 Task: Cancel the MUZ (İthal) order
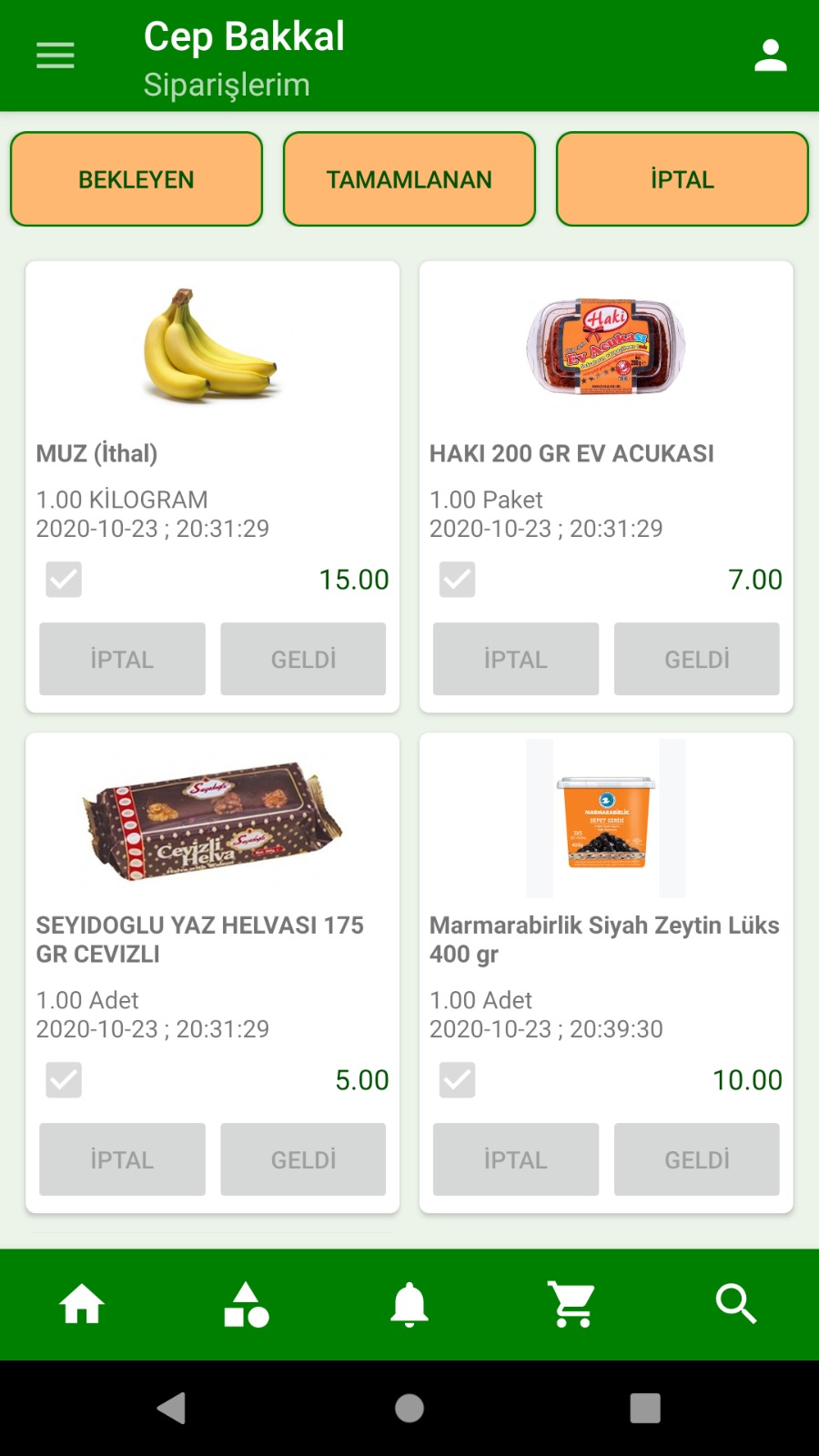tap(122, 659)
